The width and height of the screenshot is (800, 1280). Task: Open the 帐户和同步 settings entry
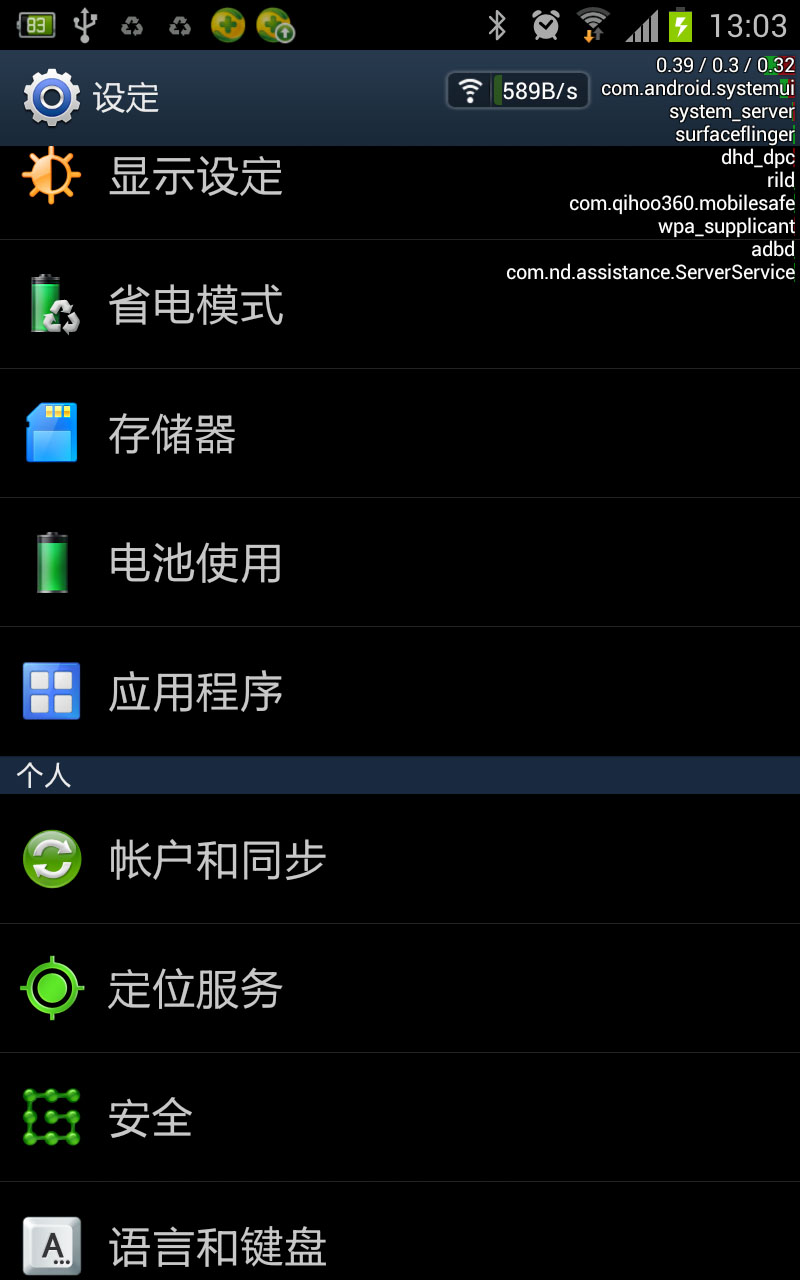(220, 858)
